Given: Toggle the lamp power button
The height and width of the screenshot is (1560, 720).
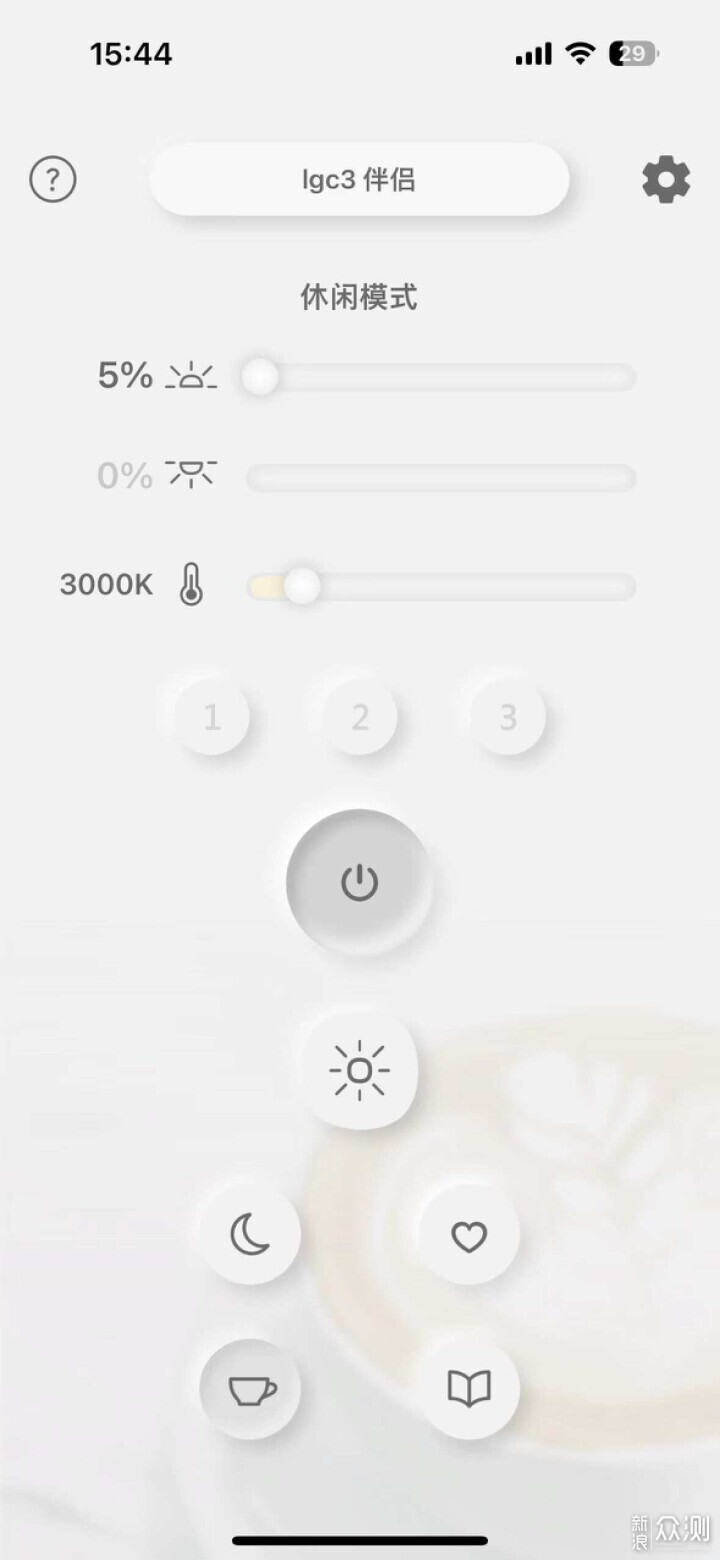Looking at the screenshot, I should (x=360, y=883).
